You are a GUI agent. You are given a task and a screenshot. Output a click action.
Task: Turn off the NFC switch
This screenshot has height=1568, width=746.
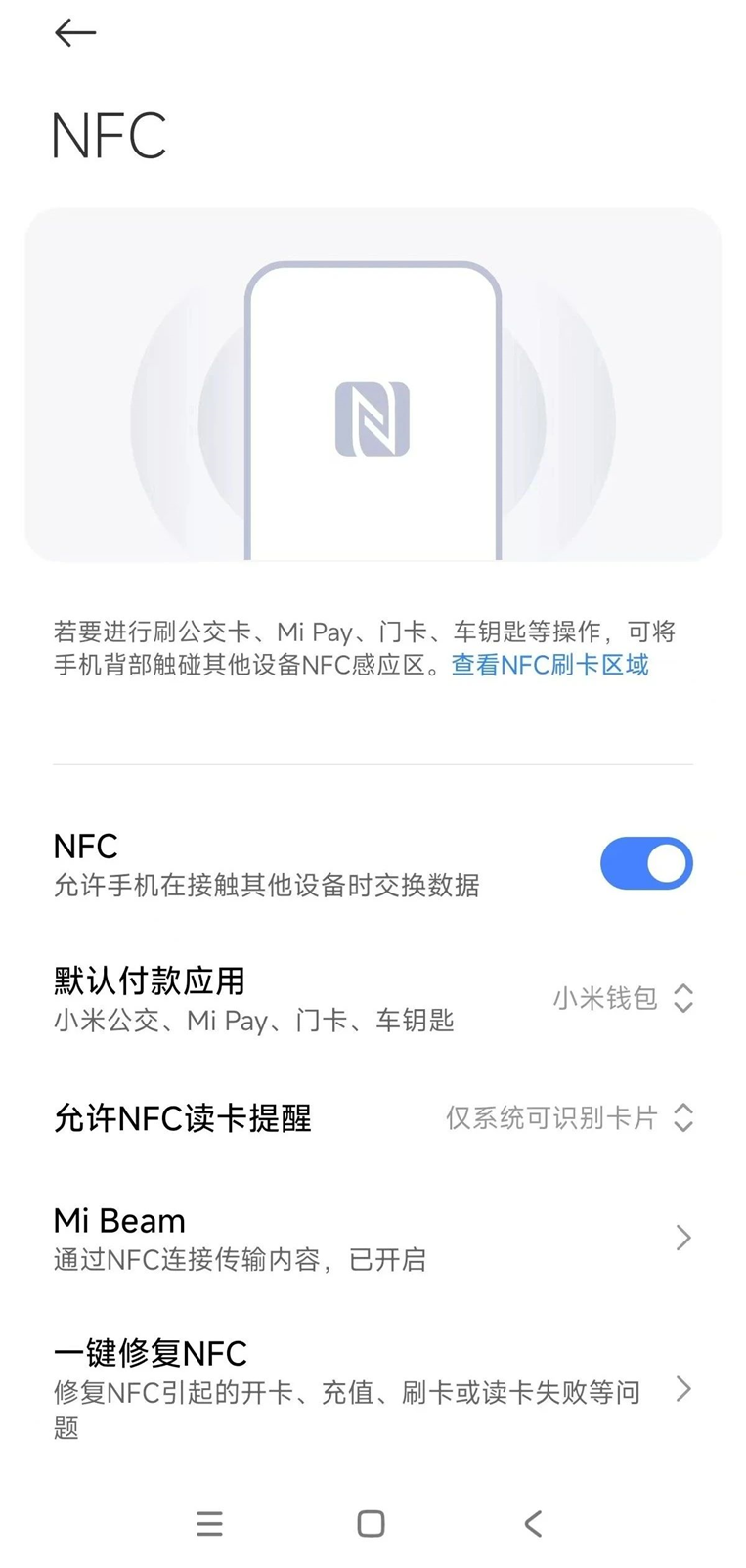click(x=646, y=863)
